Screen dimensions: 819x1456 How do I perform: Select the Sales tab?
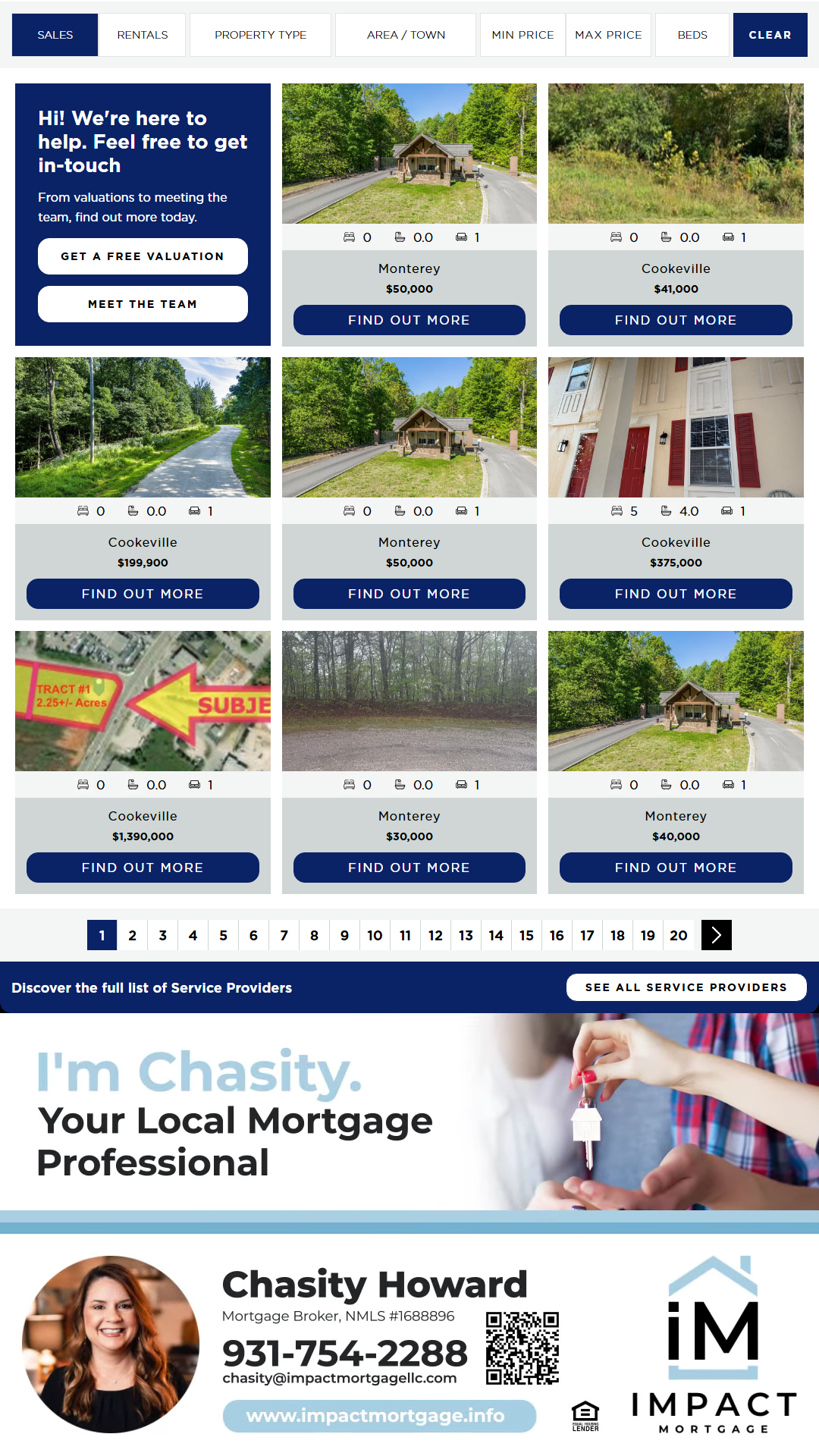coord(55,35)
